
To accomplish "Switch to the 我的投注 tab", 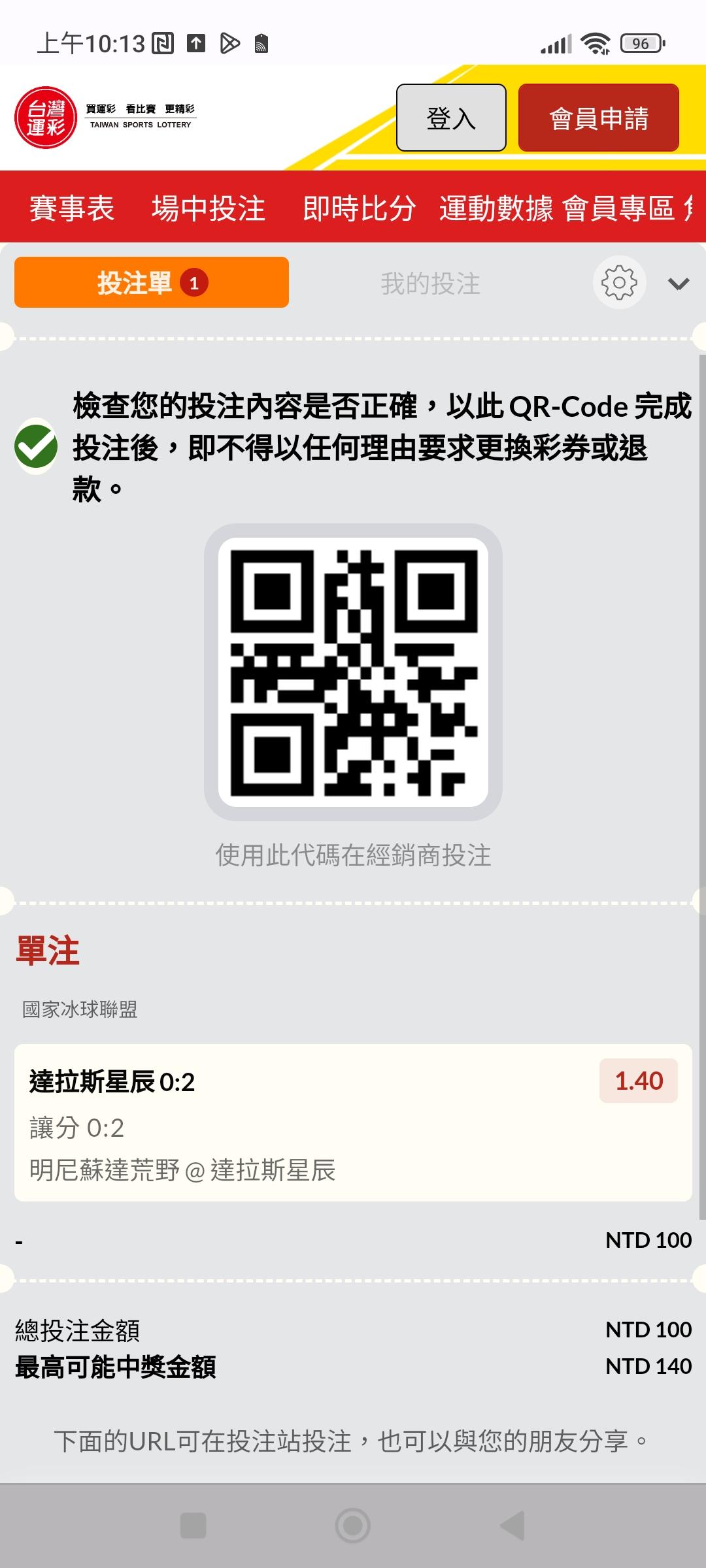I will coord(431,284).
